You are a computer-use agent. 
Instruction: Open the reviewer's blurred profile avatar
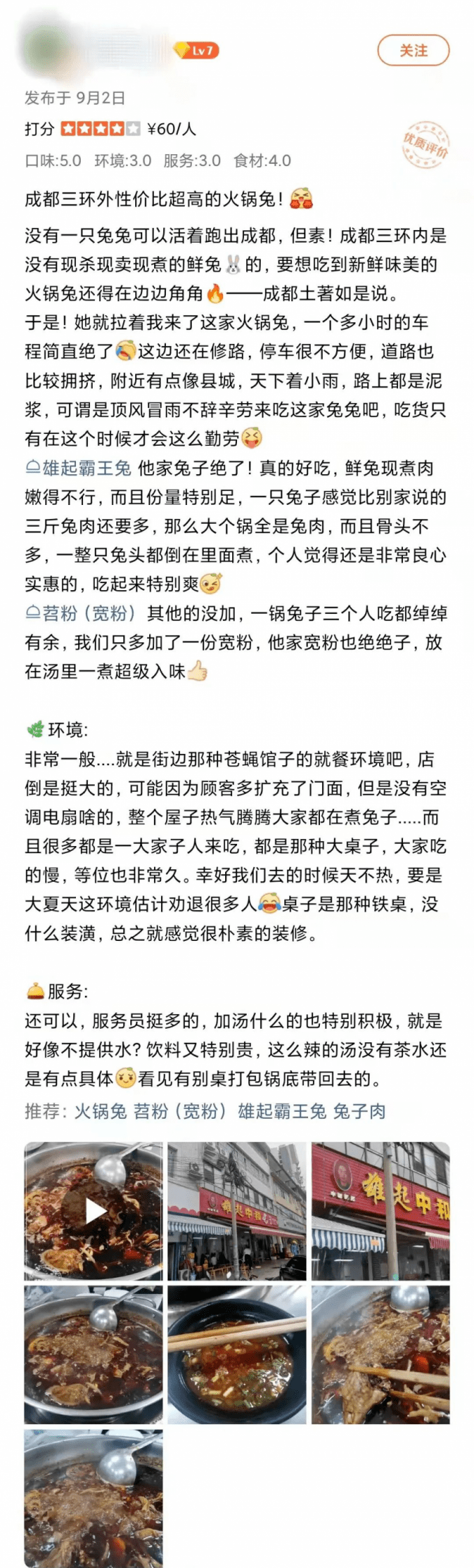point(49,51)
